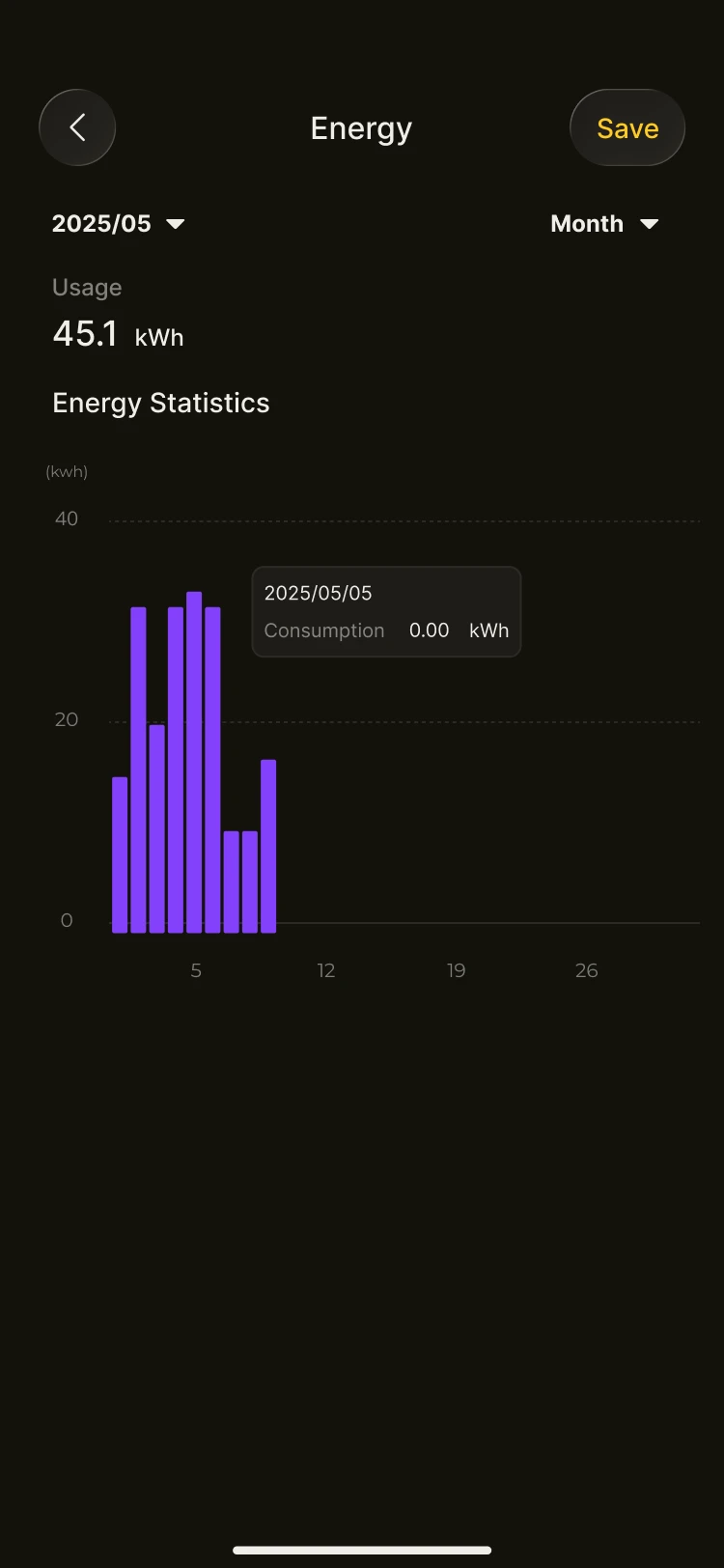Change the Month period dropdown
Viewport: 724px width, 1568px height.
pos(604,224)
